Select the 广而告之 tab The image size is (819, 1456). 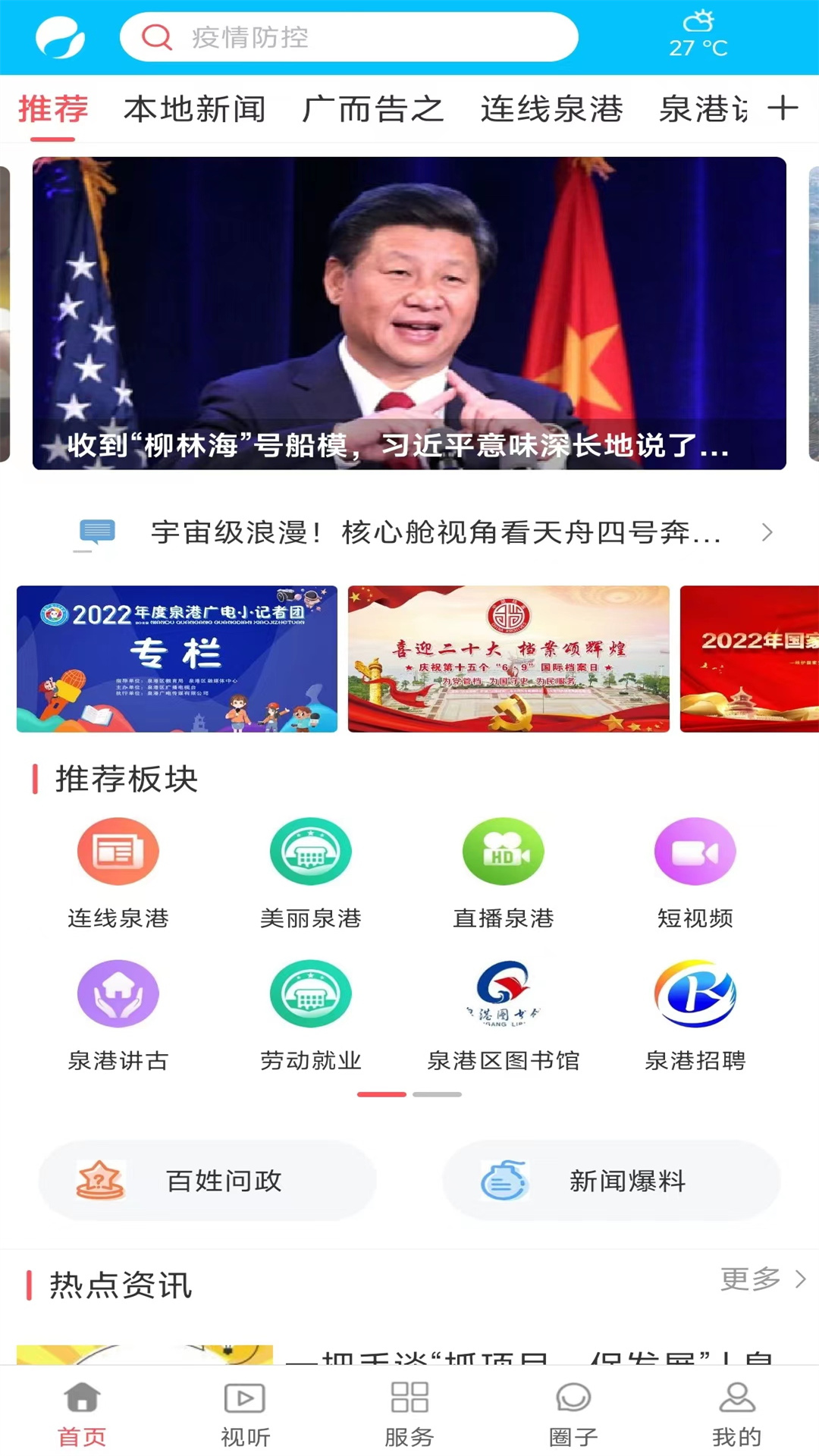coord(372,109)
